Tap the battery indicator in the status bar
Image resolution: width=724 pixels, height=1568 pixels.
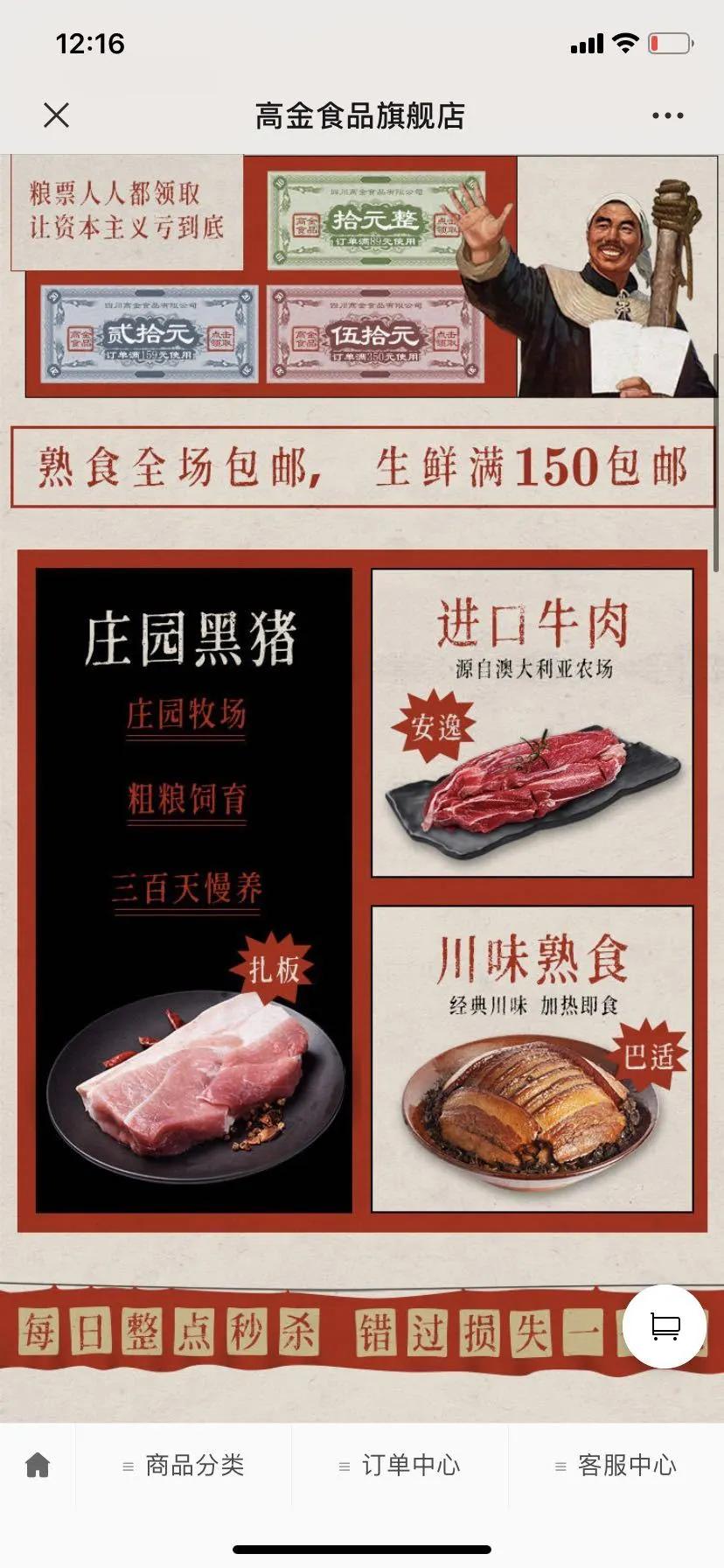click(x=670, y=40)
